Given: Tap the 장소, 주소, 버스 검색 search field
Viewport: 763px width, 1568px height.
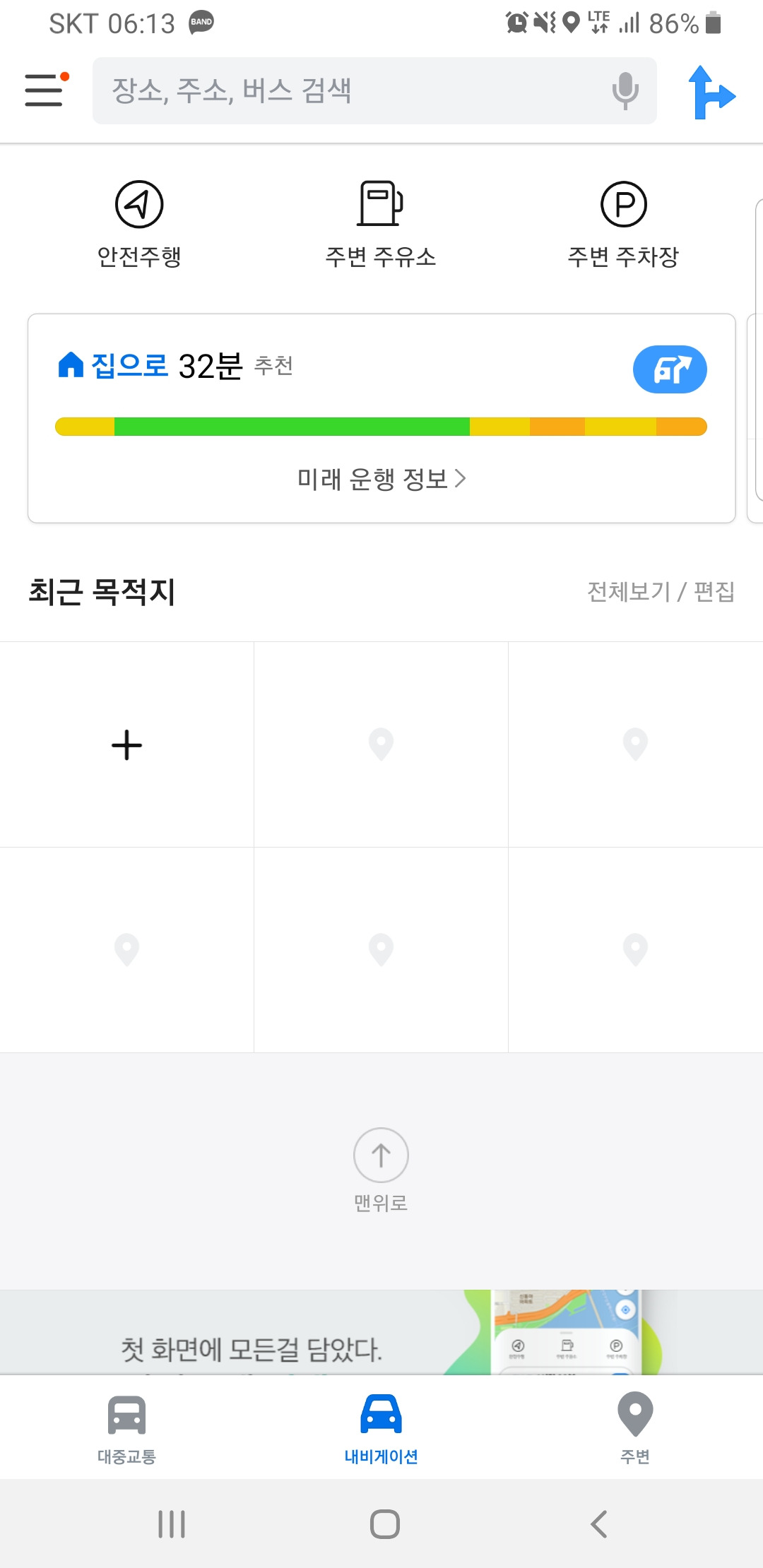Looking at the screenshot, I should 353,90.
